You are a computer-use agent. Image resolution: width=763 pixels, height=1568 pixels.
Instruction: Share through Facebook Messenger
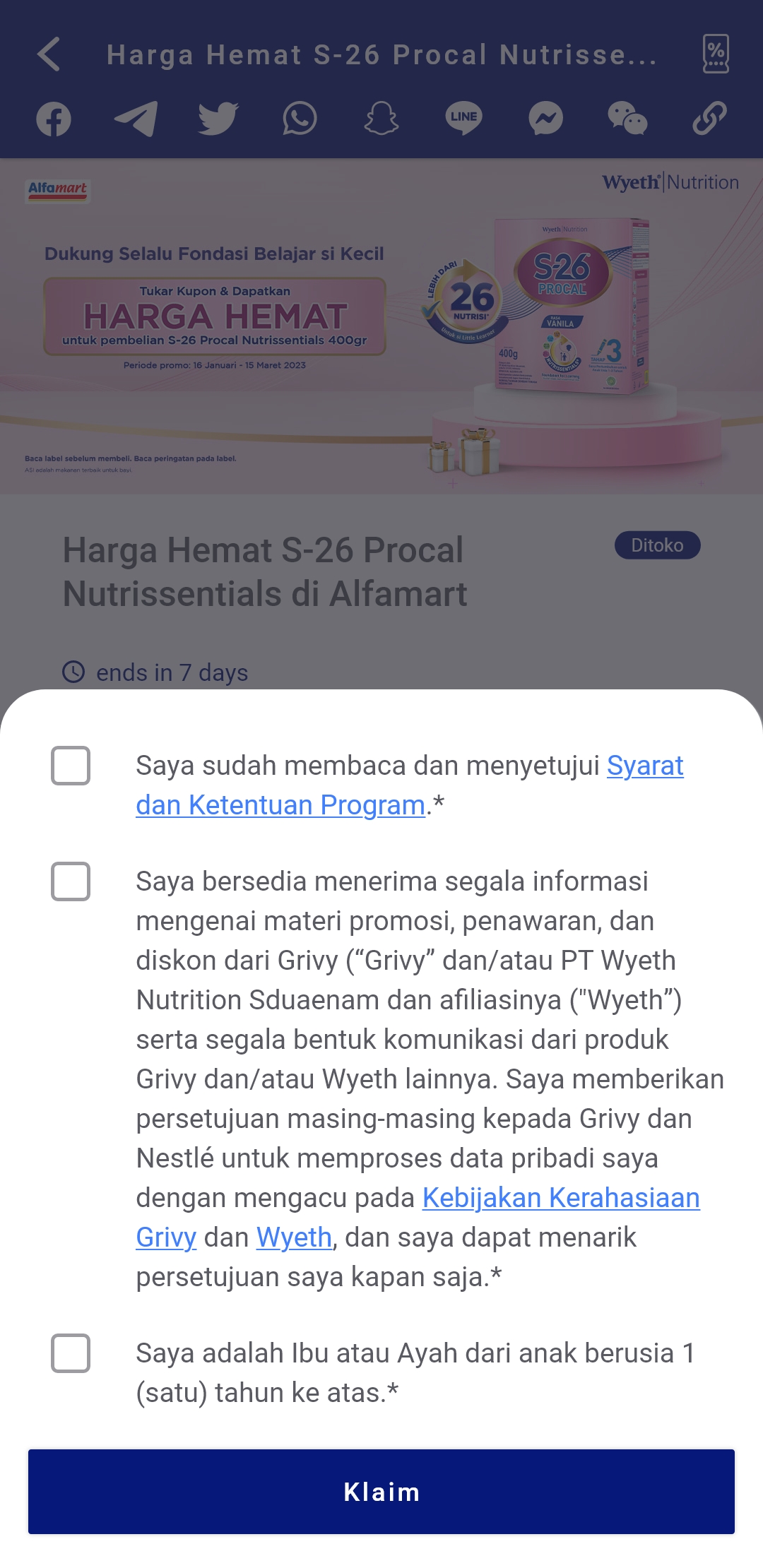tap(545, 119)
